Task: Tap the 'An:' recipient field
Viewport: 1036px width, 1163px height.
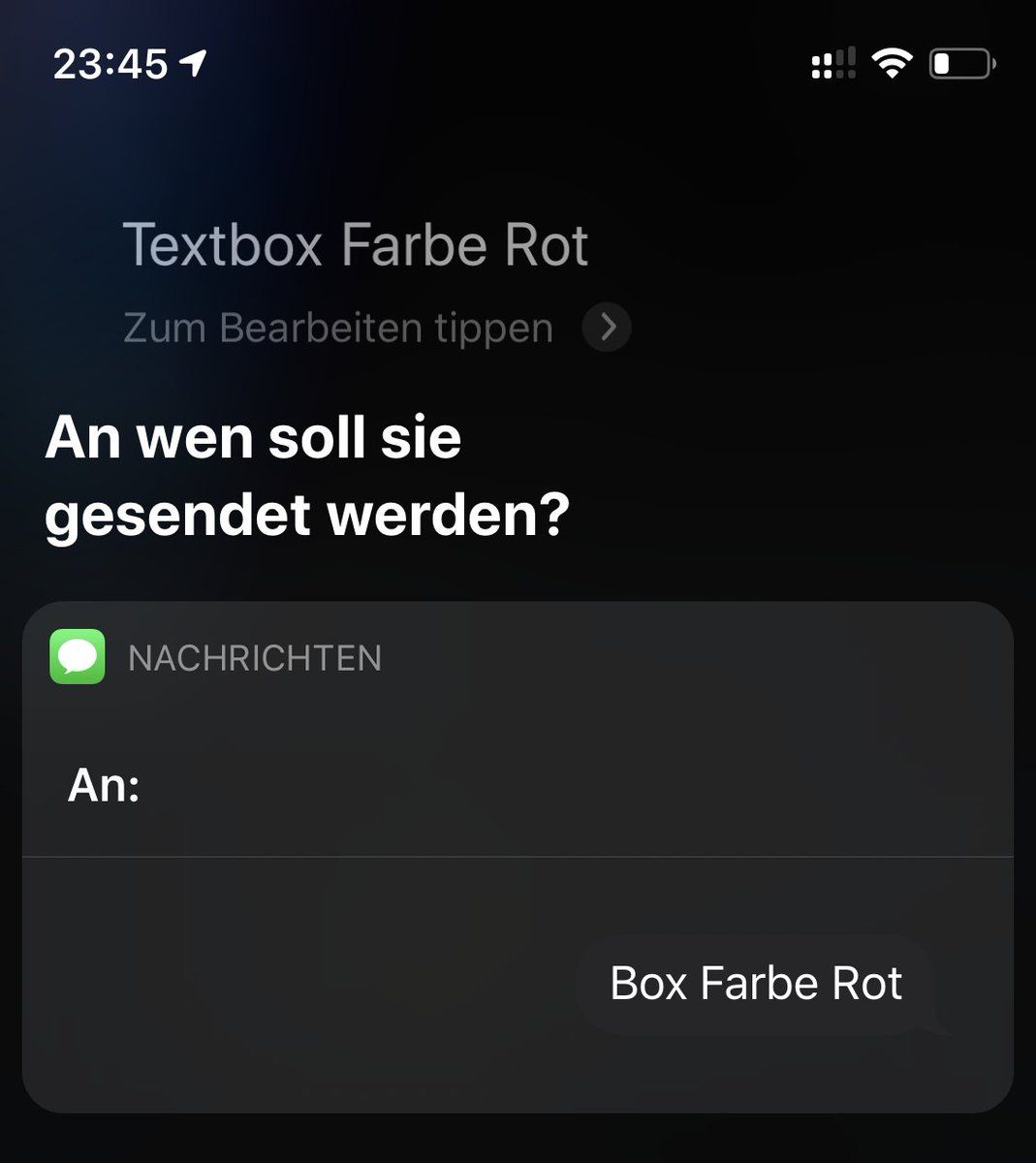Action: [x=517, y=785]
